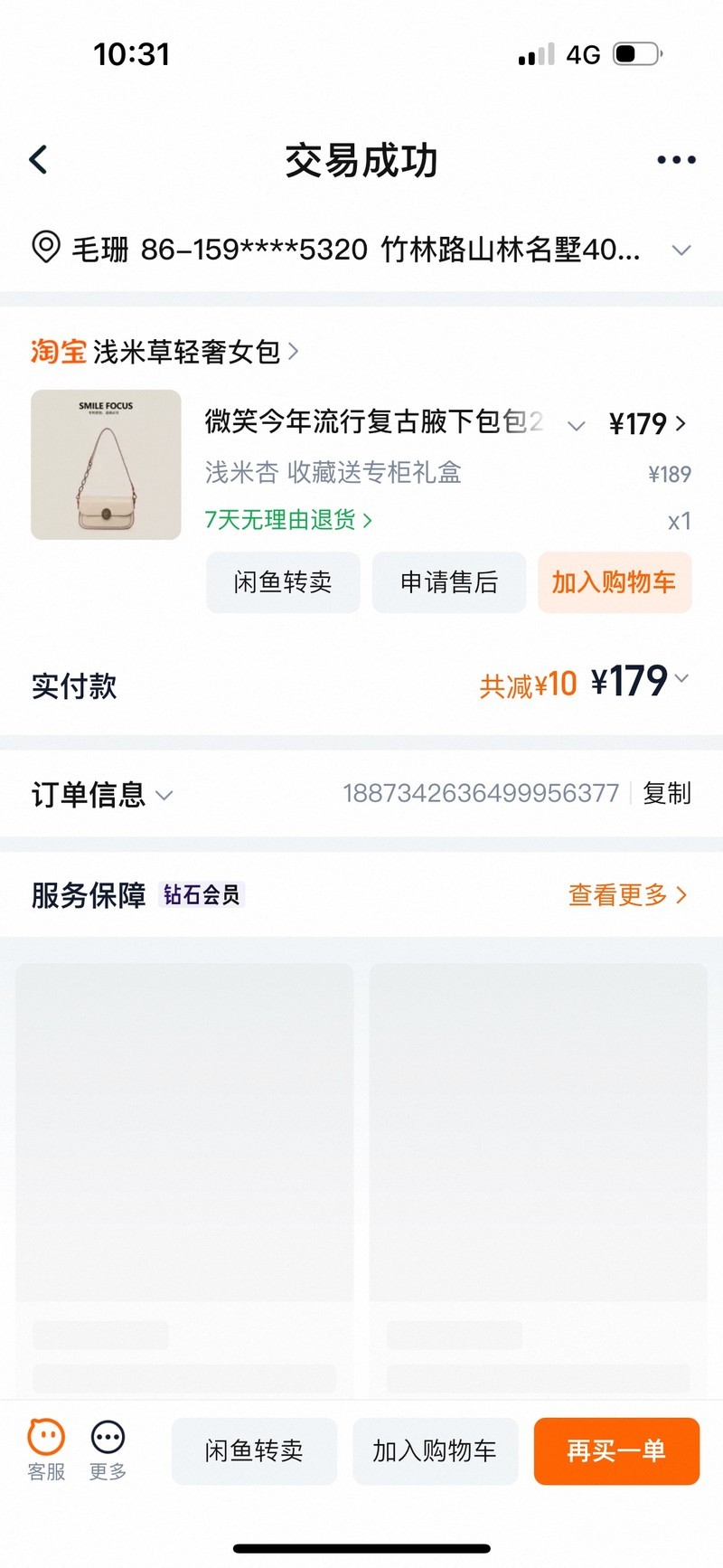Open 查看更多 for 服务保障
Viewport: 723px width, 1568px height.
coord(627,895)
